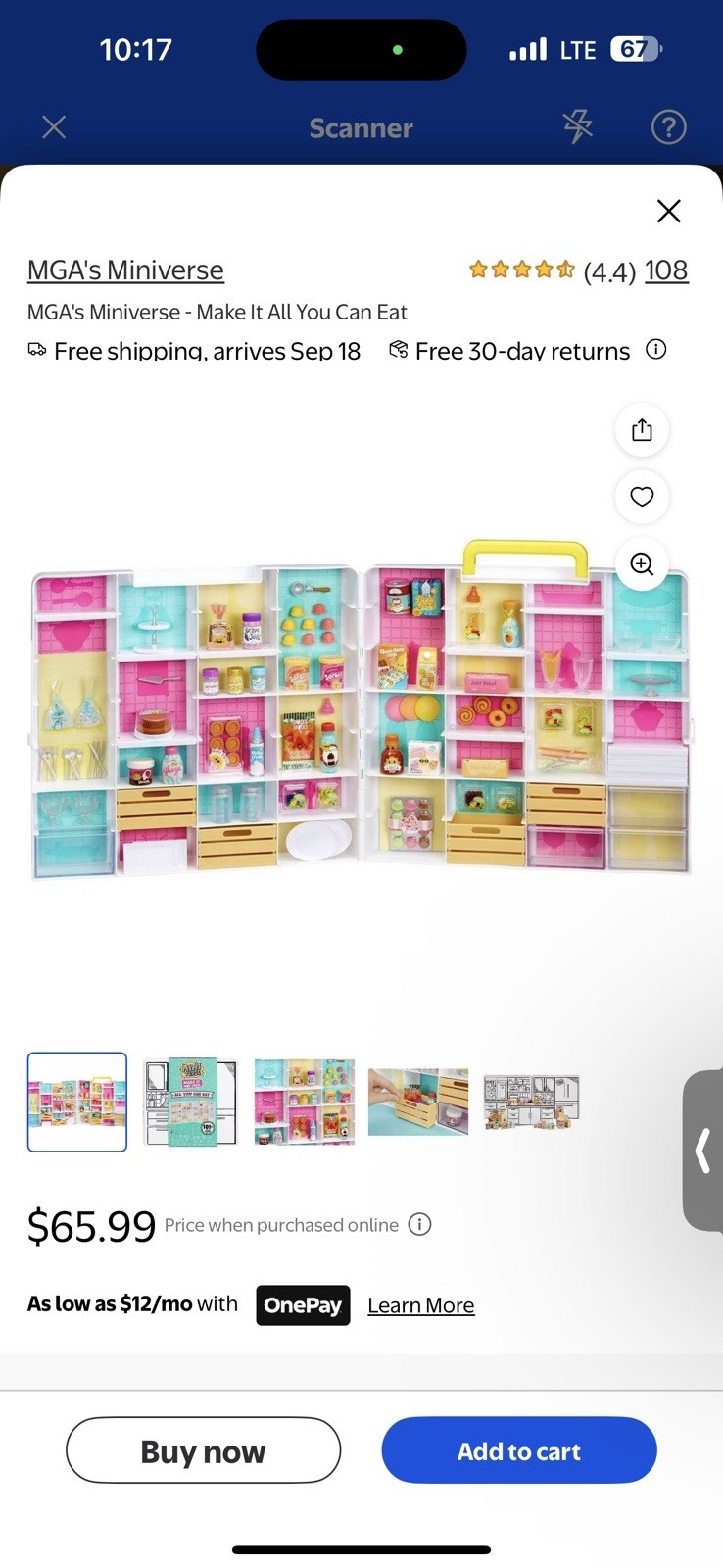Select the third thumbnail of shelves close-up
This screenshot has height=1568, width=723.
coord(305,1102)
